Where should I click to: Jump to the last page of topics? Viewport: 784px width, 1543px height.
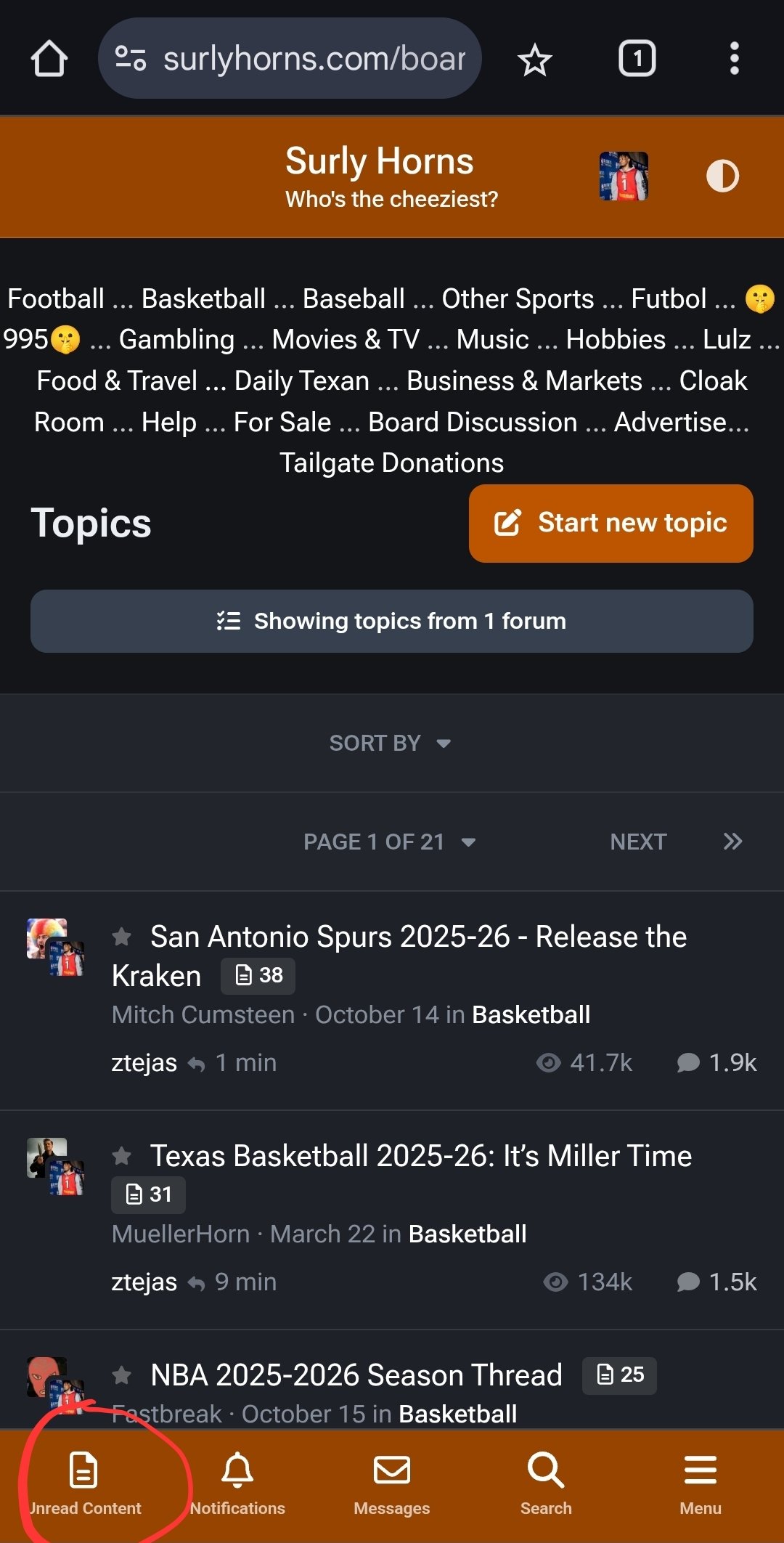point(732,842)
